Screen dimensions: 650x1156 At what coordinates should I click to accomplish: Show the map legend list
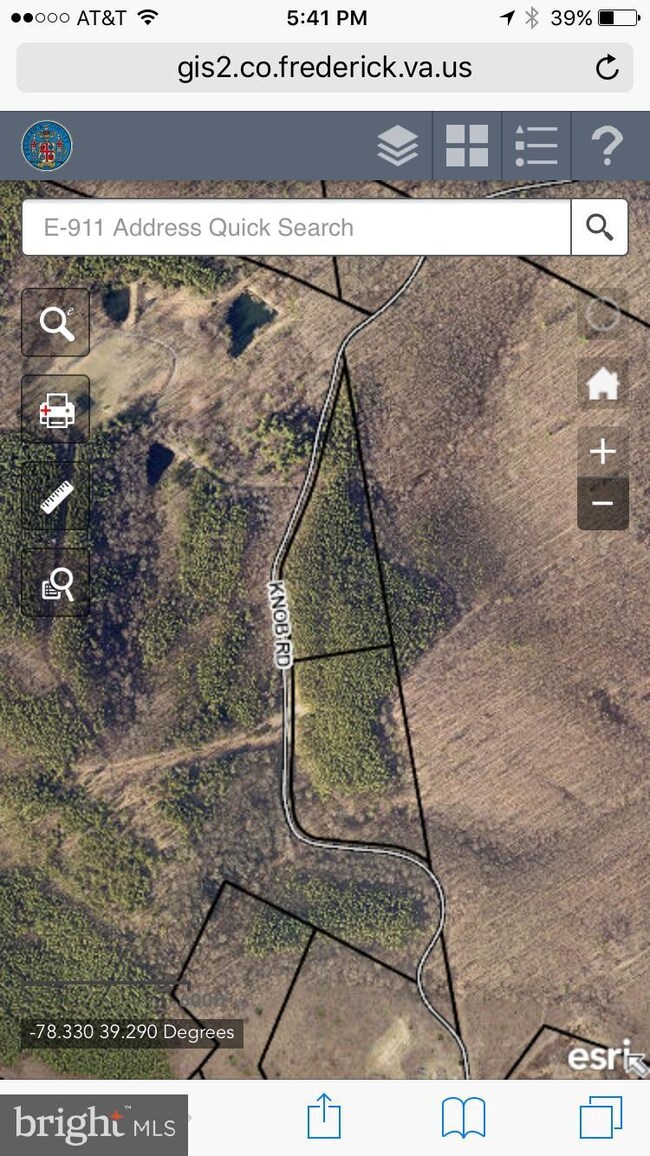pos(536,146)
